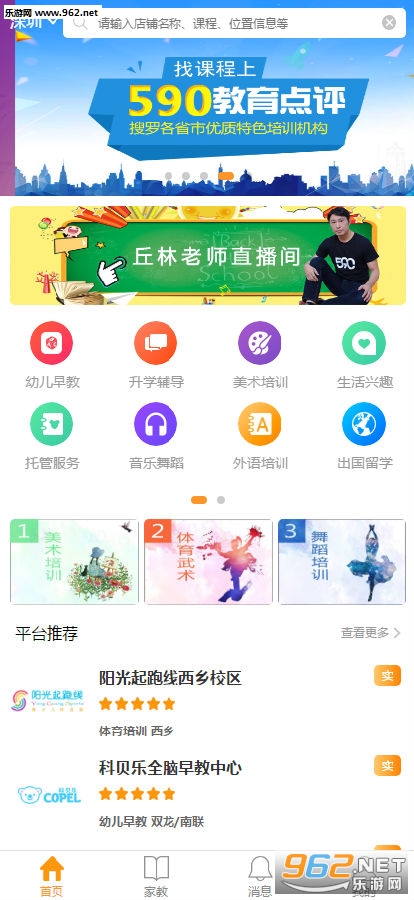Open the 丘林老师直播间 banner
The image size is (414, 900).
(x=207, y=255)
